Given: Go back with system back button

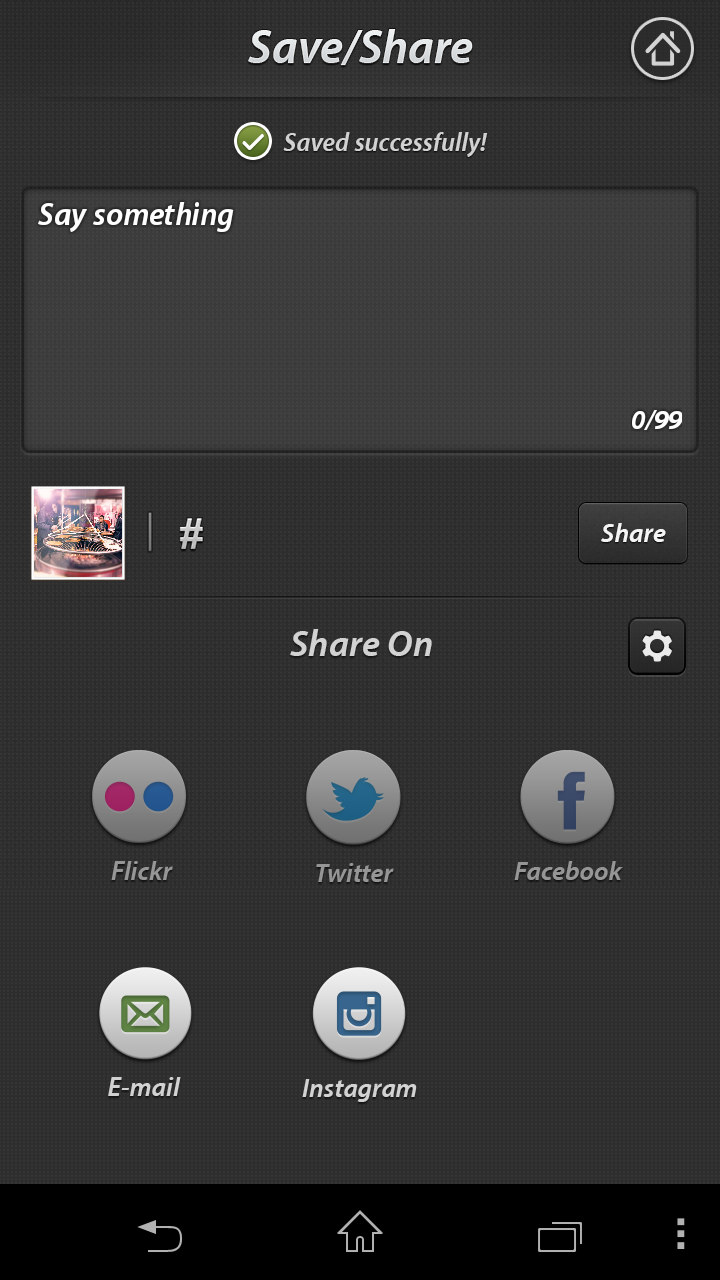Looking at the screenshot, I should (160, 1234).
